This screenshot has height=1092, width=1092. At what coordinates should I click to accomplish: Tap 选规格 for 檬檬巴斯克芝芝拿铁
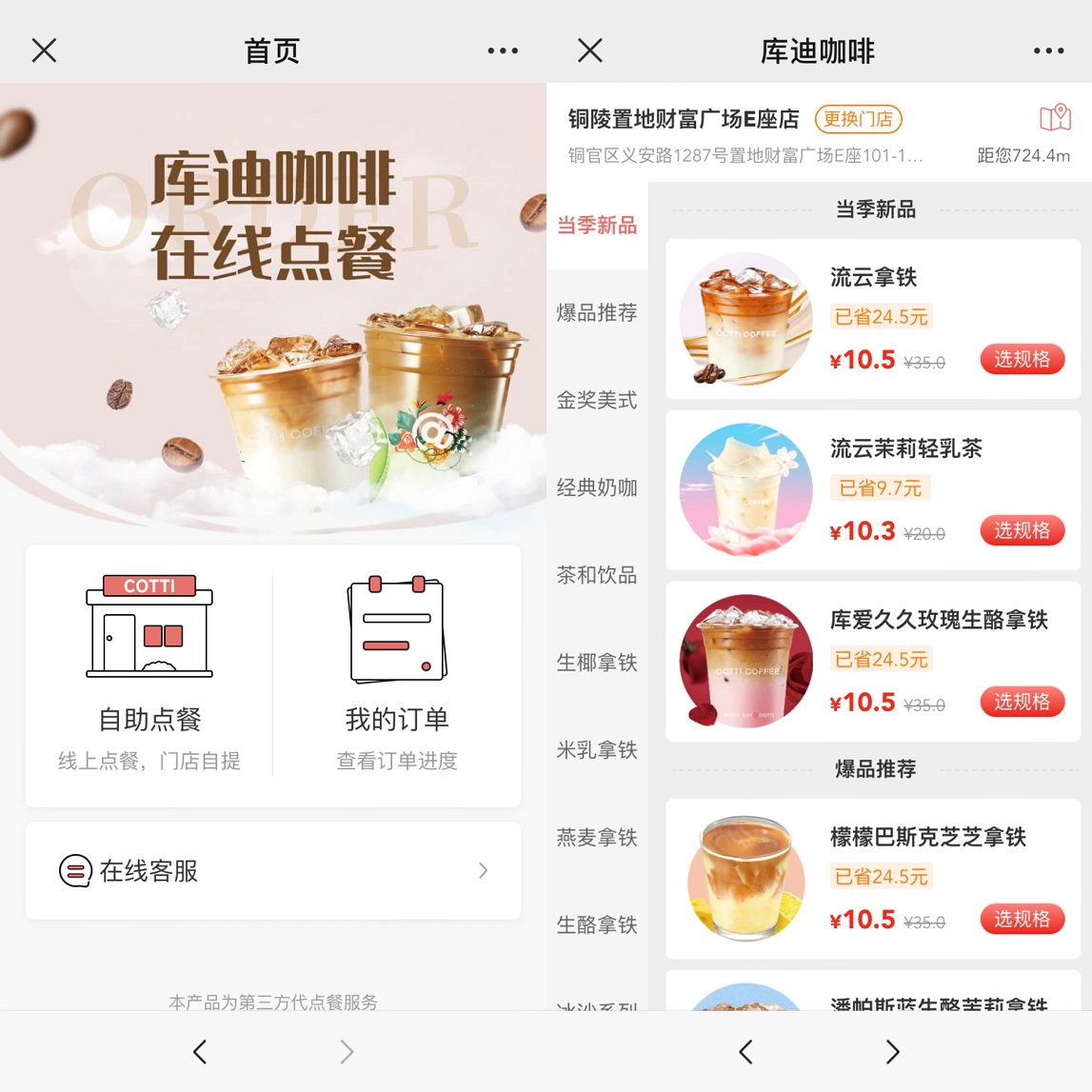point(1022,919)
